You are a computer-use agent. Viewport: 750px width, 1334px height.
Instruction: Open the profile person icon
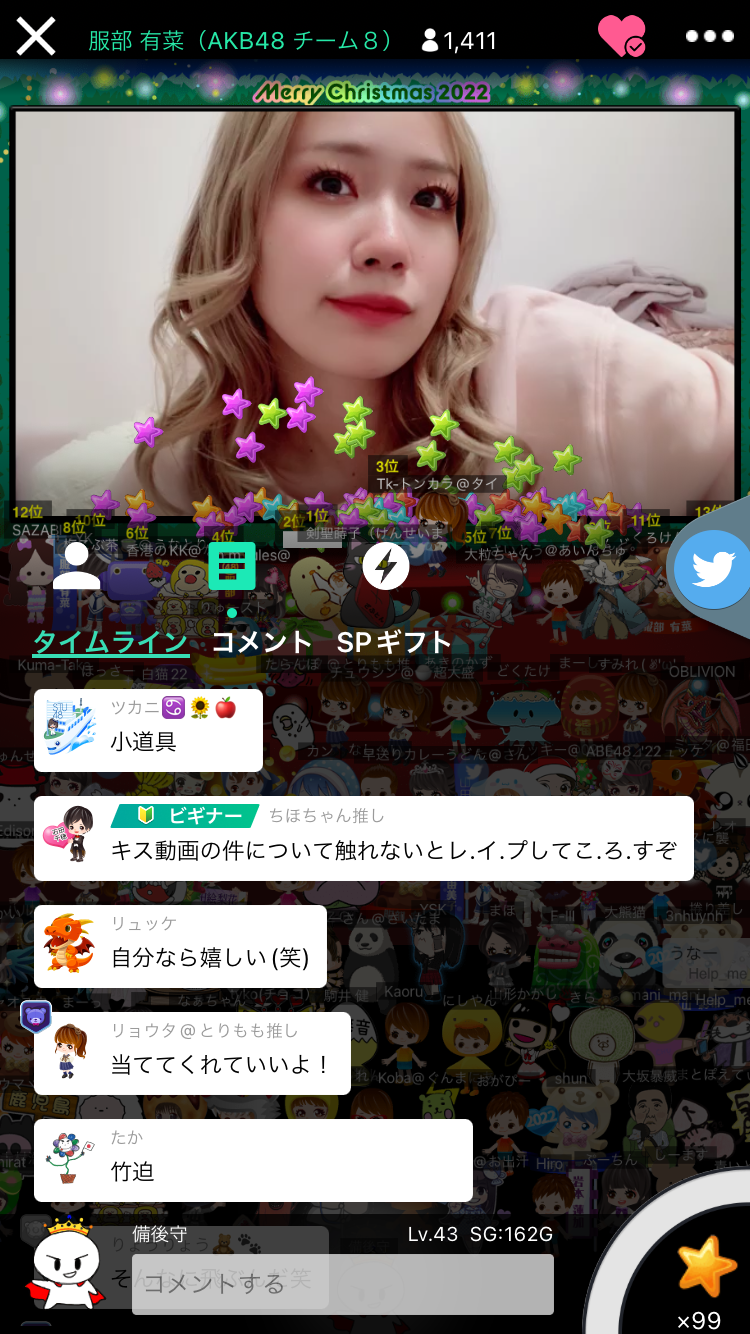[x=77, y=567]
